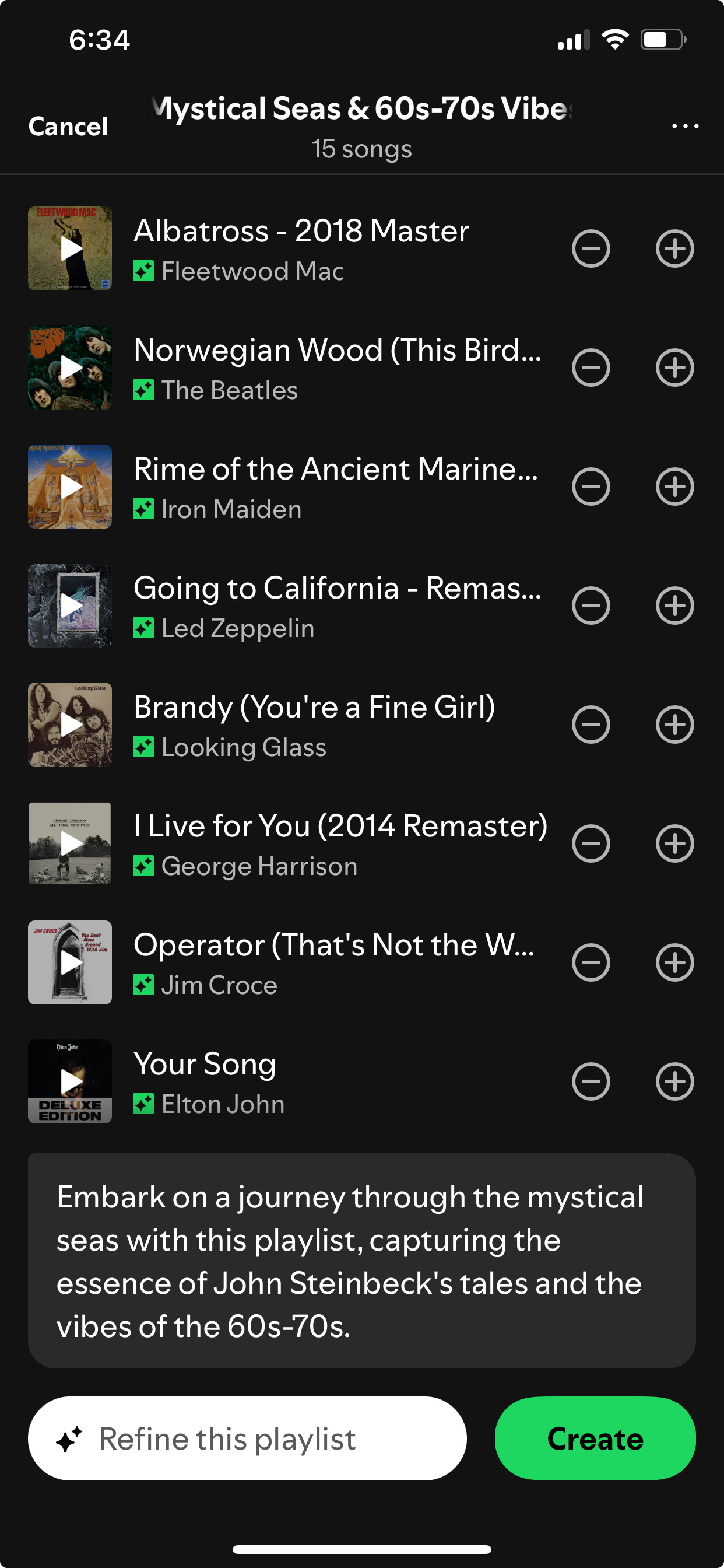
Task: Tap the plus icon beside Your Song
Action: (674, 1081)
